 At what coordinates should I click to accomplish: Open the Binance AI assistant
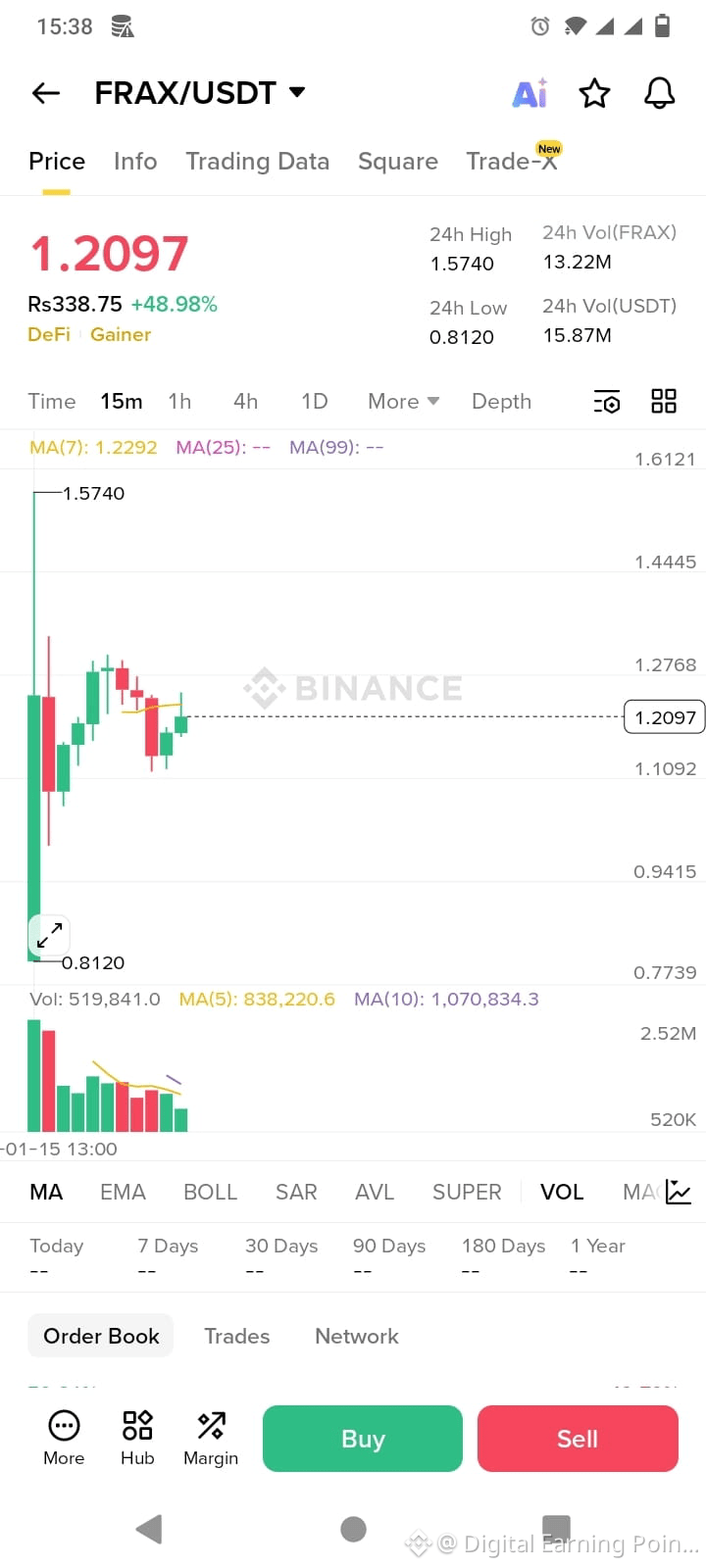tap(529, 93)
